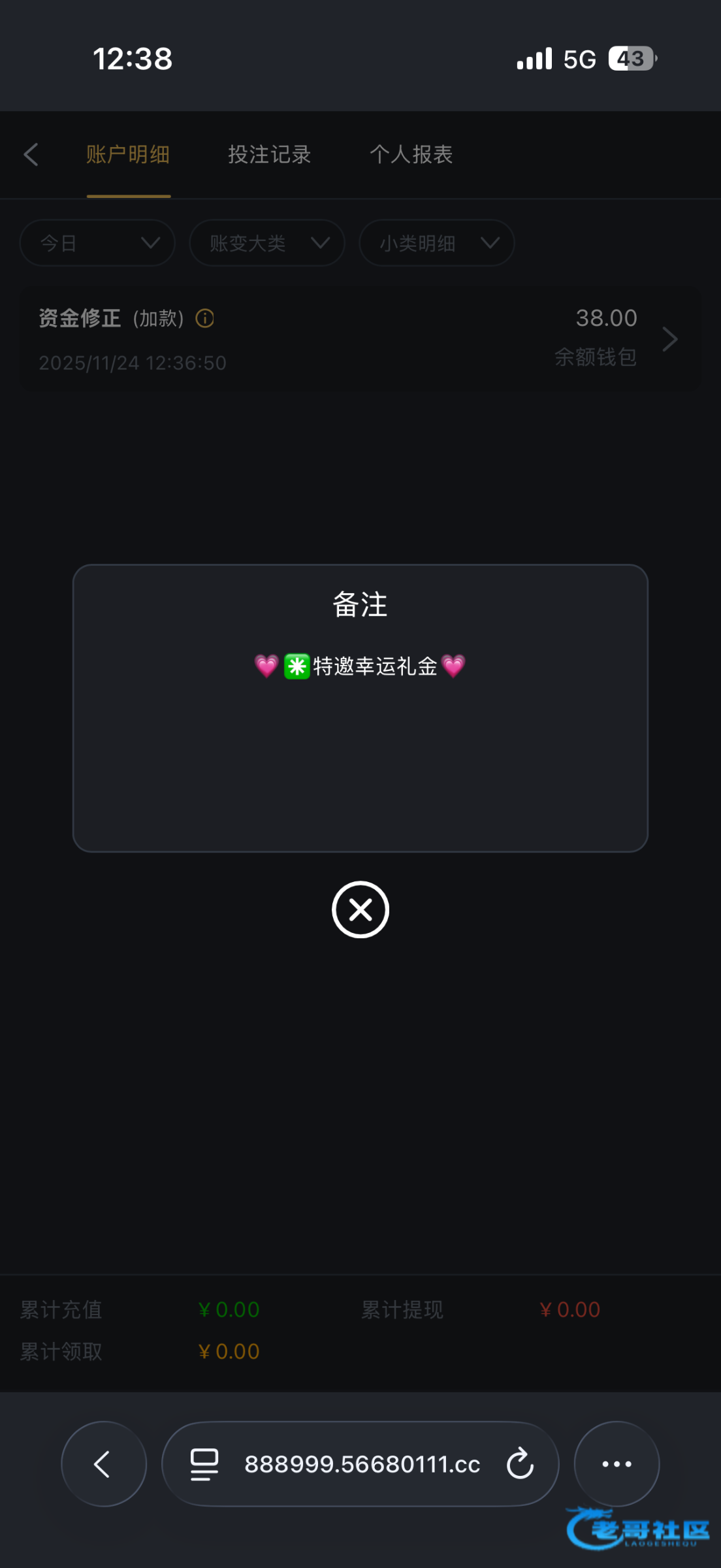Open the browser's three-dot menu
This screenshot has height=1568, width=721.
coord(617,1463)
